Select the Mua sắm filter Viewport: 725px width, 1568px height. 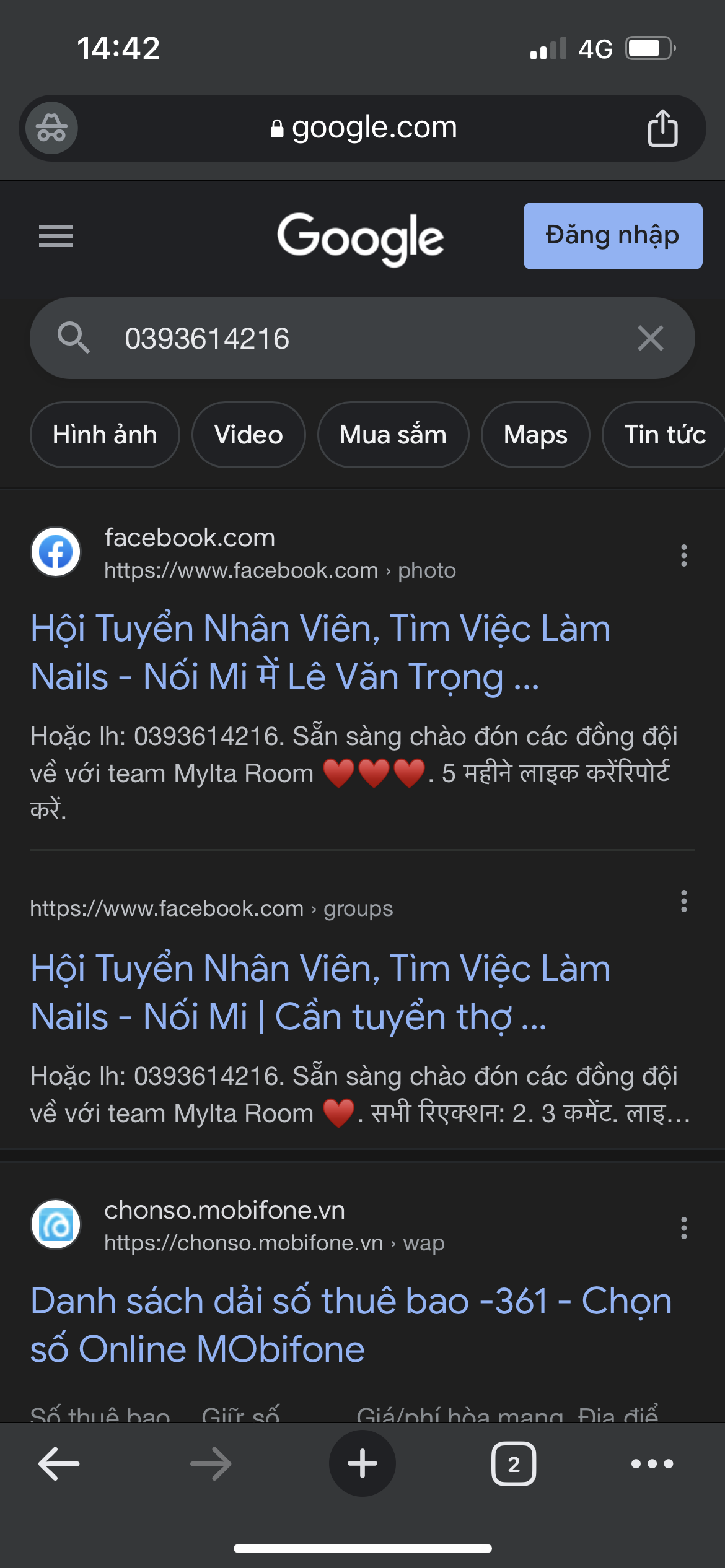click(x=393, y=435)
